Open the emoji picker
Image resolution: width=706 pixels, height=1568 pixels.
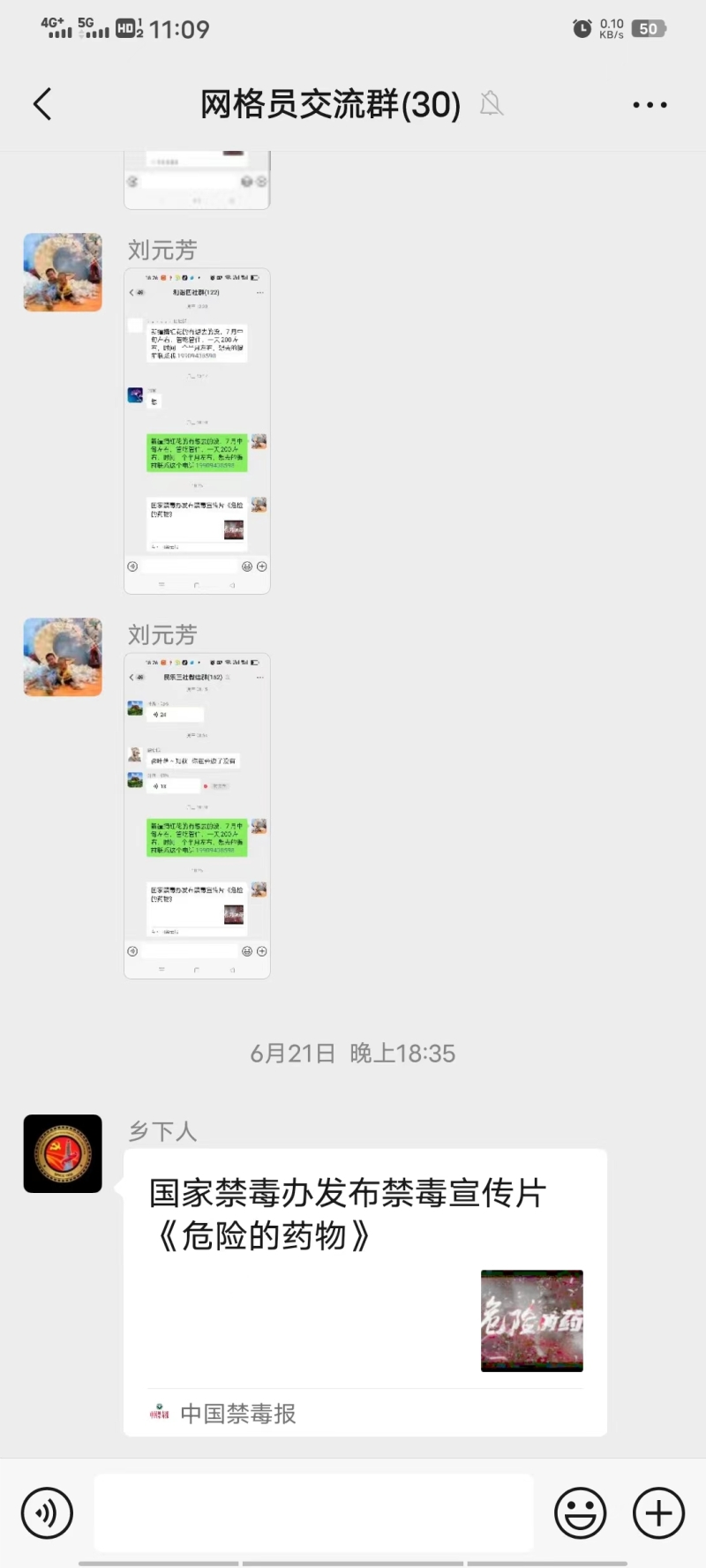tap(580, 1513)
